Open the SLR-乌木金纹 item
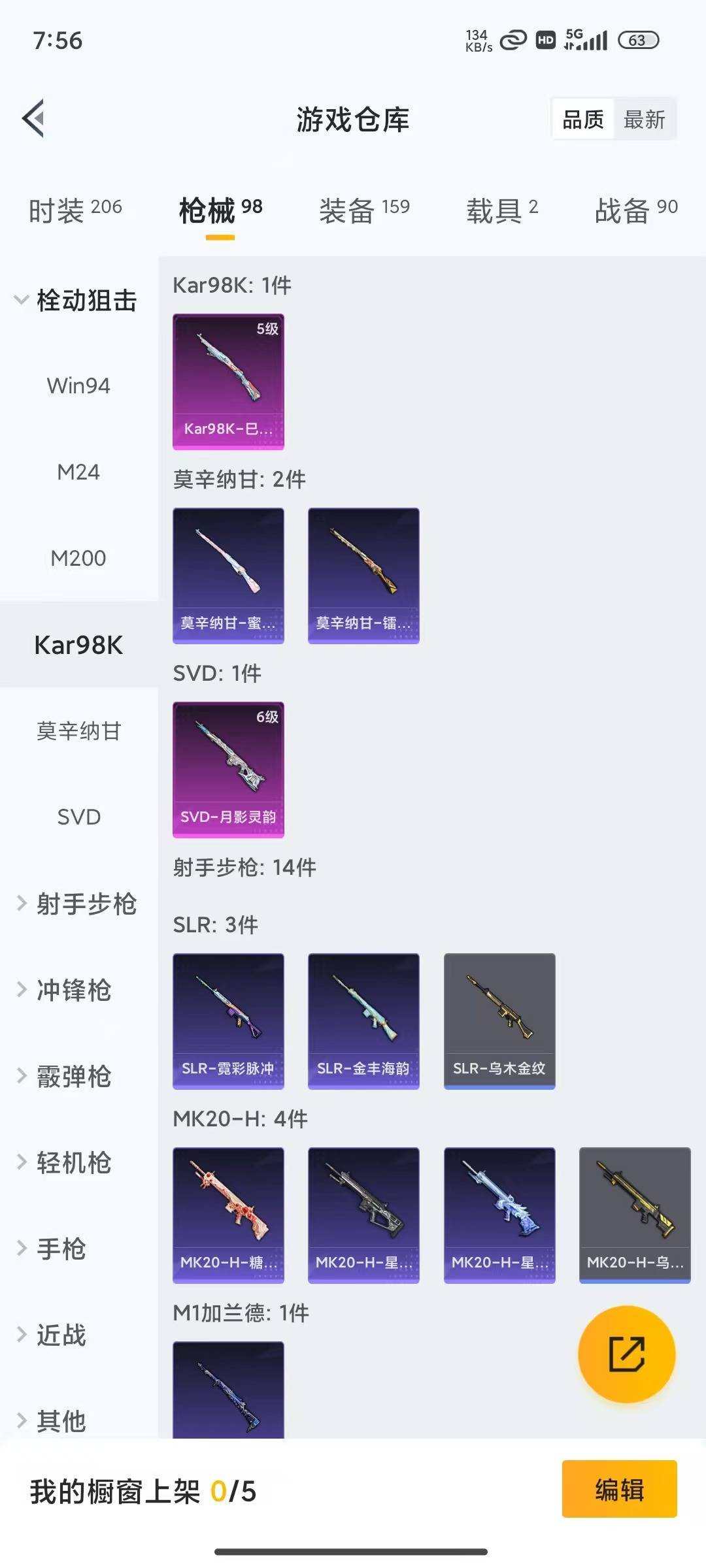706x1568 pixels. [x=499, y=1019]
